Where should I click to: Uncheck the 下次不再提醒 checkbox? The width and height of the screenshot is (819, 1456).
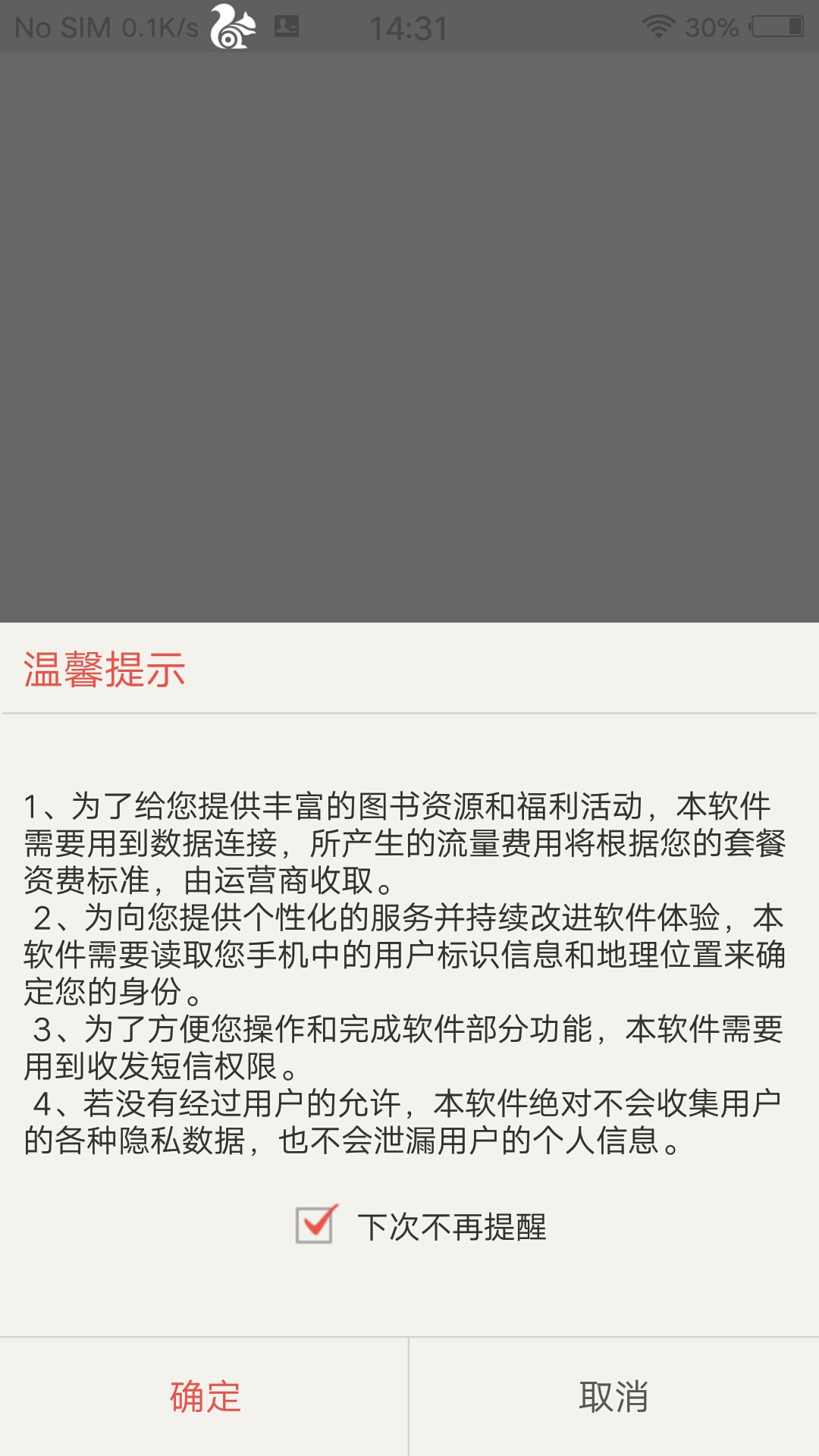tap(315, 1225)
